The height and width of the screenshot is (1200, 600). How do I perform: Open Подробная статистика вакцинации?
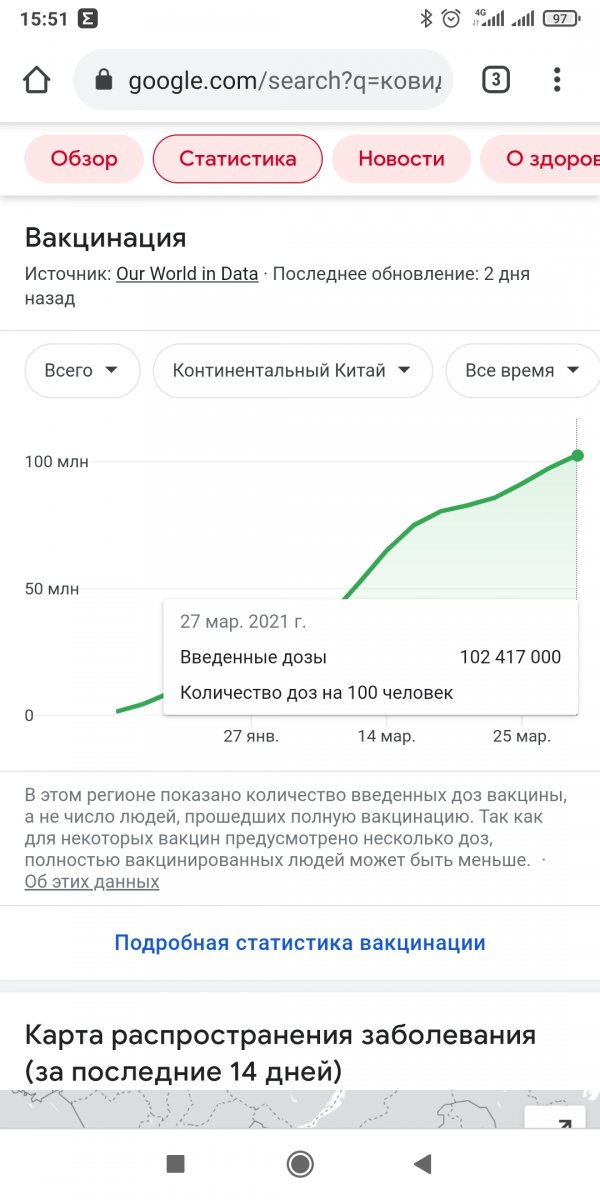(x=300, y=942)
